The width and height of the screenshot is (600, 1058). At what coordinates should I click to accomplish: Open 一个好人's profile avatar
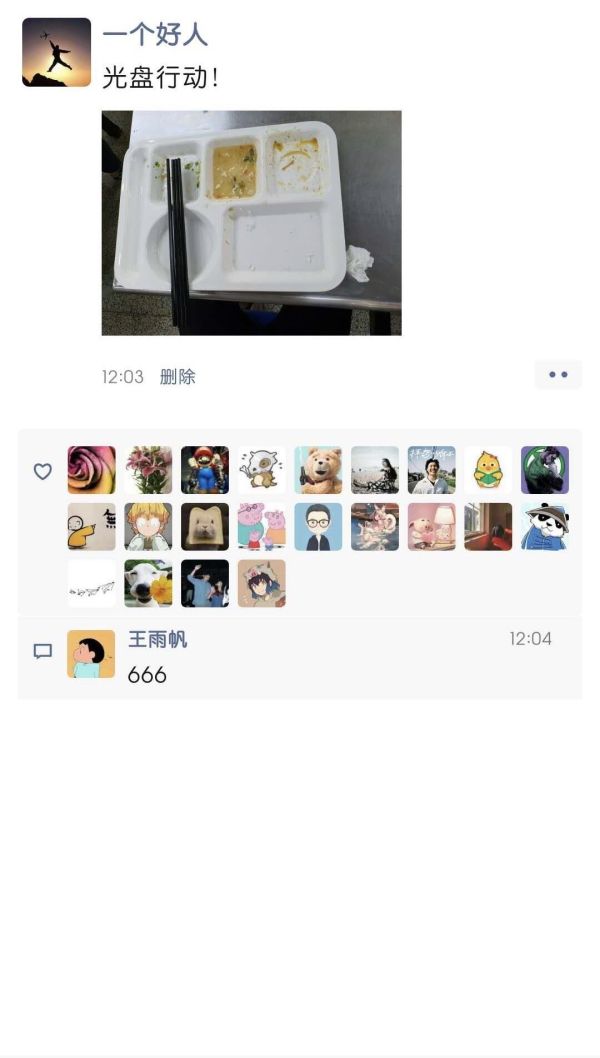point(56,52)
